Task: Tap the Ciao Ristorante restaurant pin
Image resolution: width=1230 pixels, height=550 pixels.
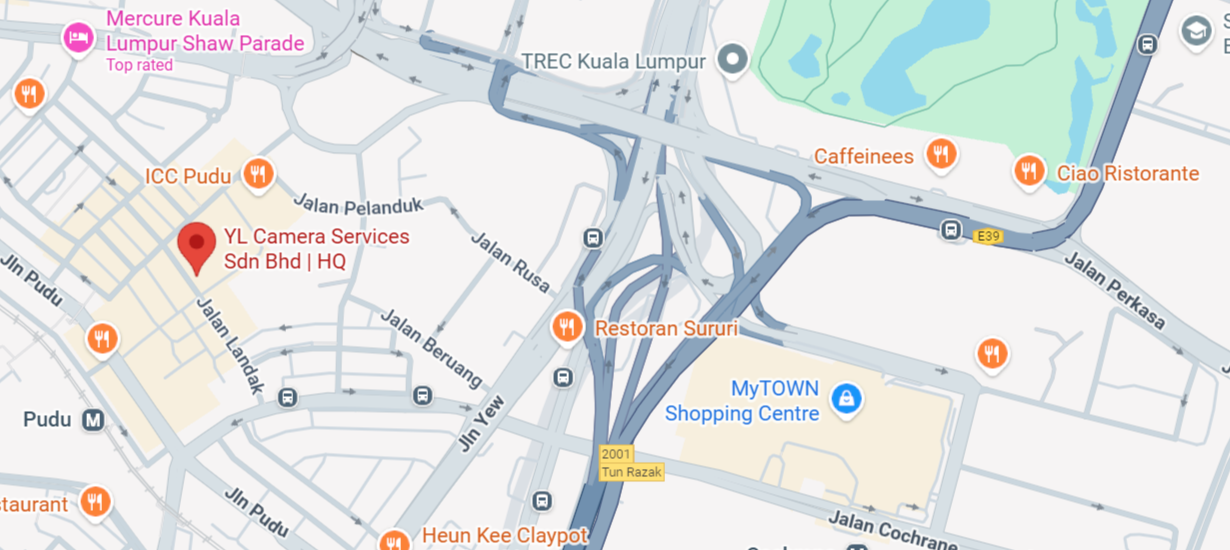Action: (x=1029, y=171)
